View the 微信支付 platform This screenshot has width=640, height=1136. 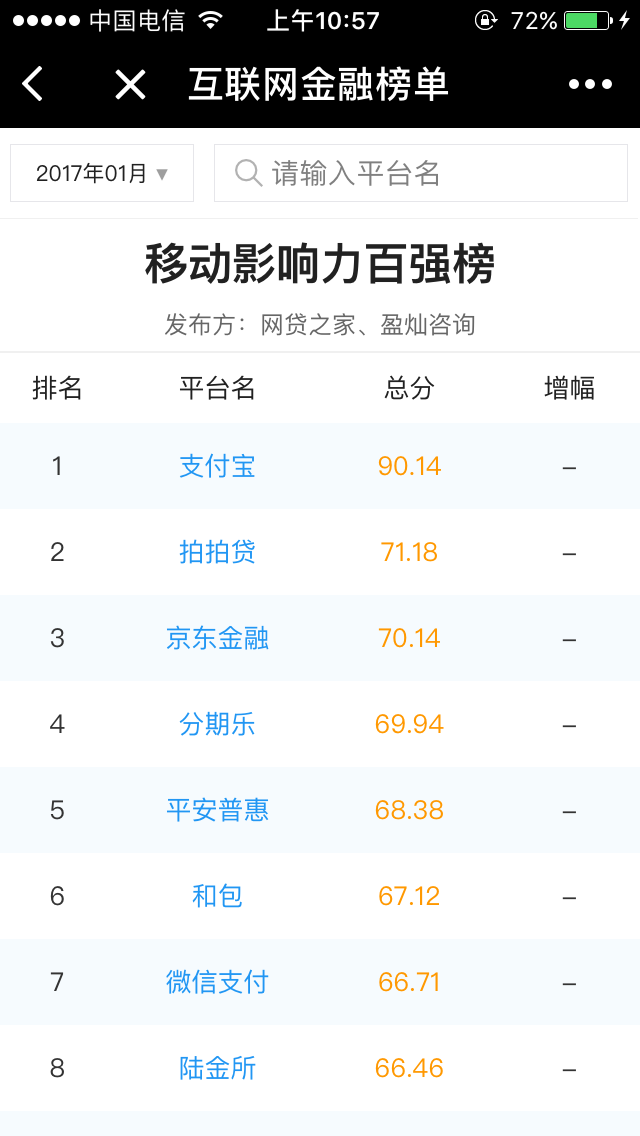click(x=217, y=982)
